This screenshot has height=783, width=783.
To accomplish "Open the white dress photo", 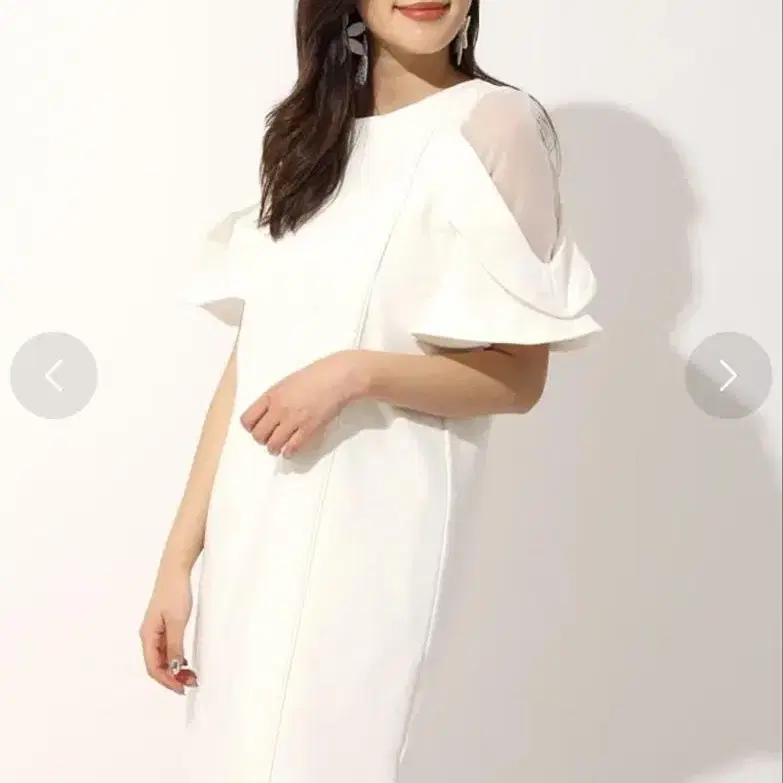I will [392, 392].
